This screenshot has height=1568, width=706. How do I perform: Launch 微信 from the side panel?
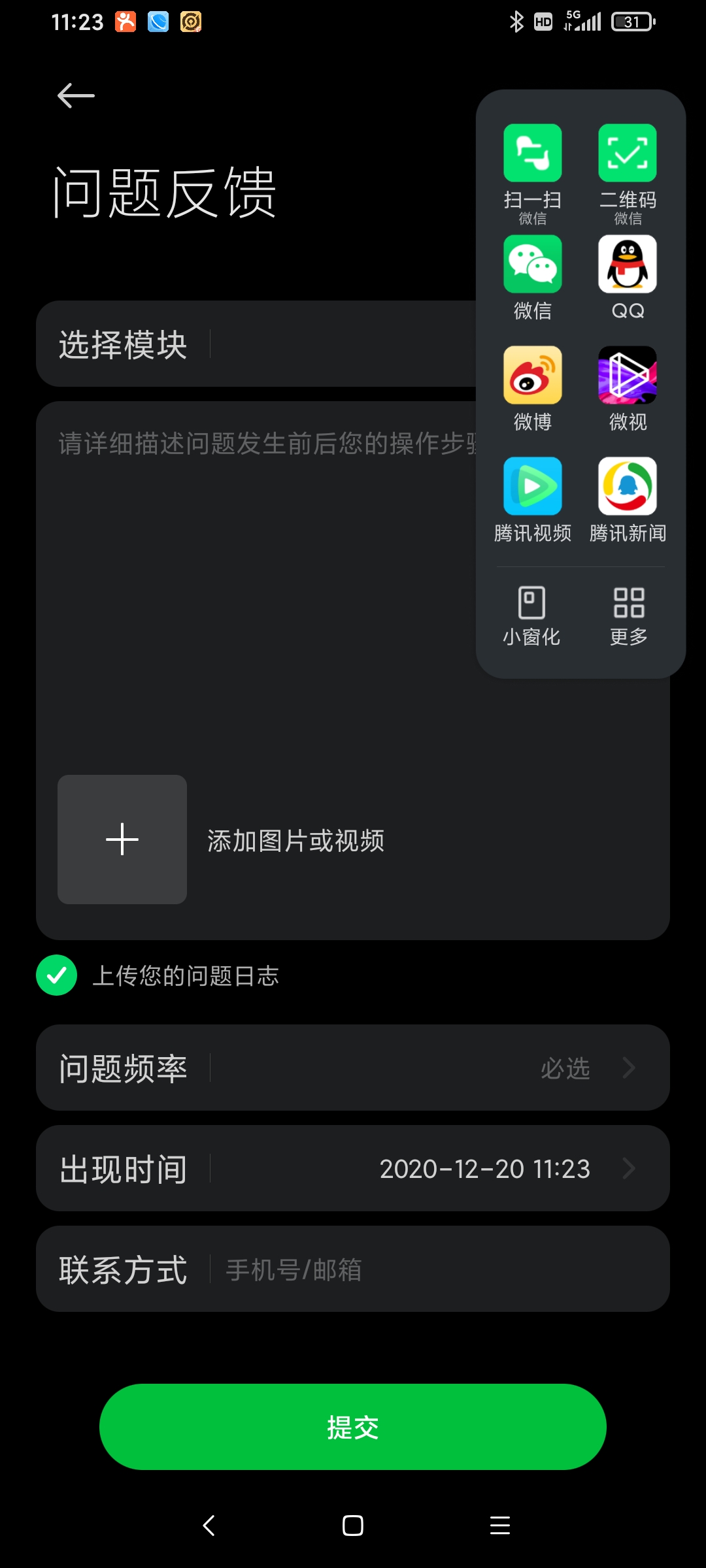tap(532, 278)
